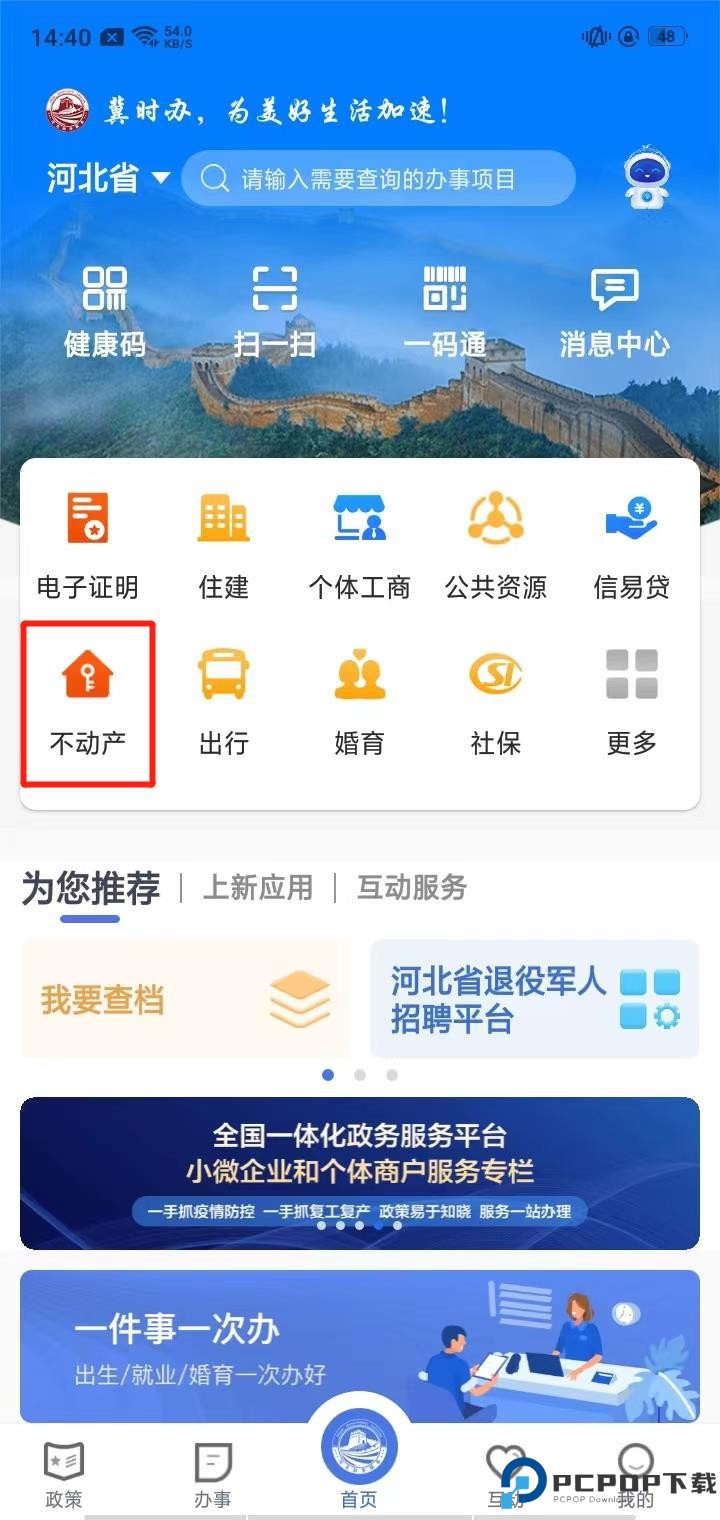The height and width of the screenshot is (1520, 720).
Task: Open the robot assistant icon
Action: [x=647, y=178]
